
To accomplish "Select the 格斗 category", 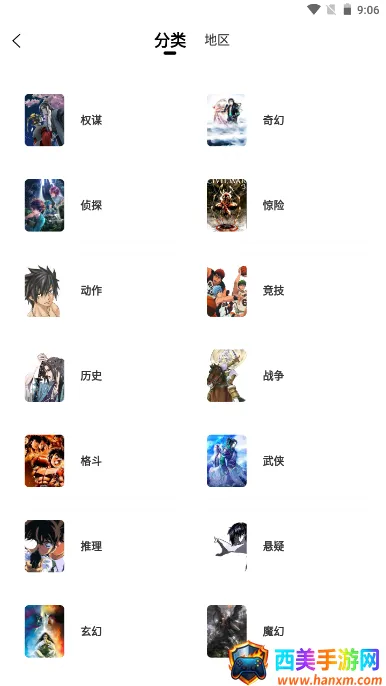I will pyautogui.click(x=91, y=461).
